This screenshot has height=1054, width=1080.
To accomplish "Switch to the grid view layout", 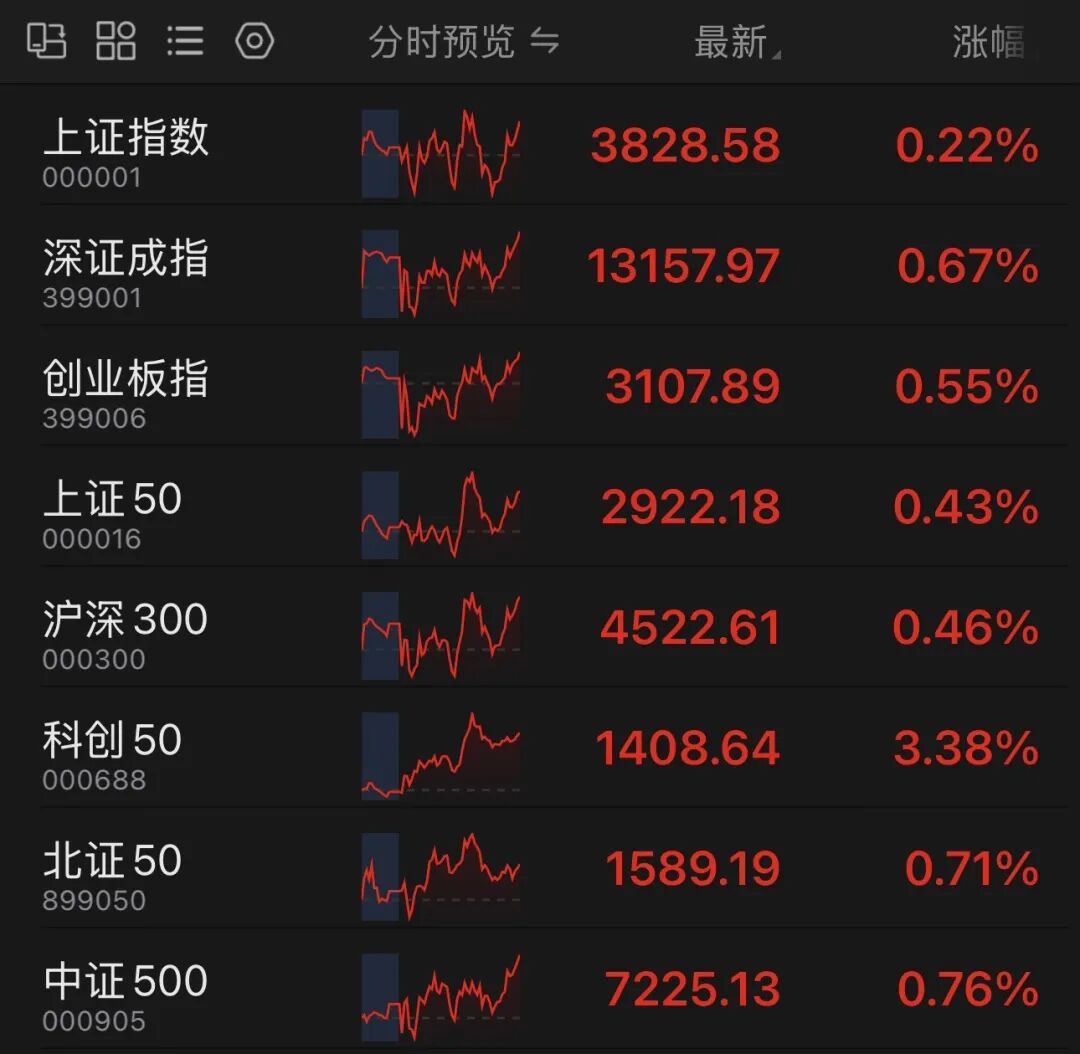I will coord(116,42).
